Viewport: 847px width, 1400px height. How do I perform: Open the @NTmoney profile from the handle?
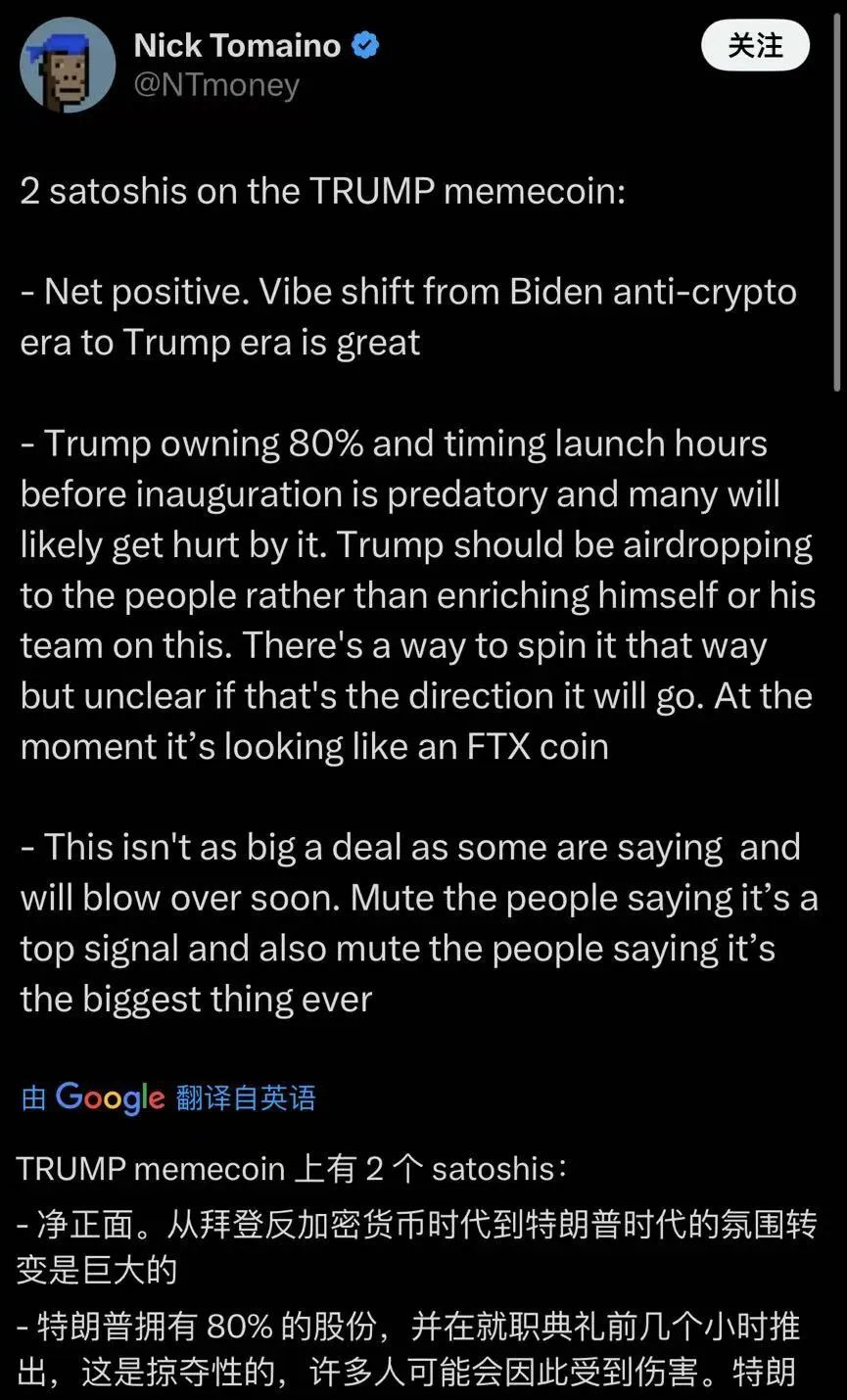[x=216, y=85]
